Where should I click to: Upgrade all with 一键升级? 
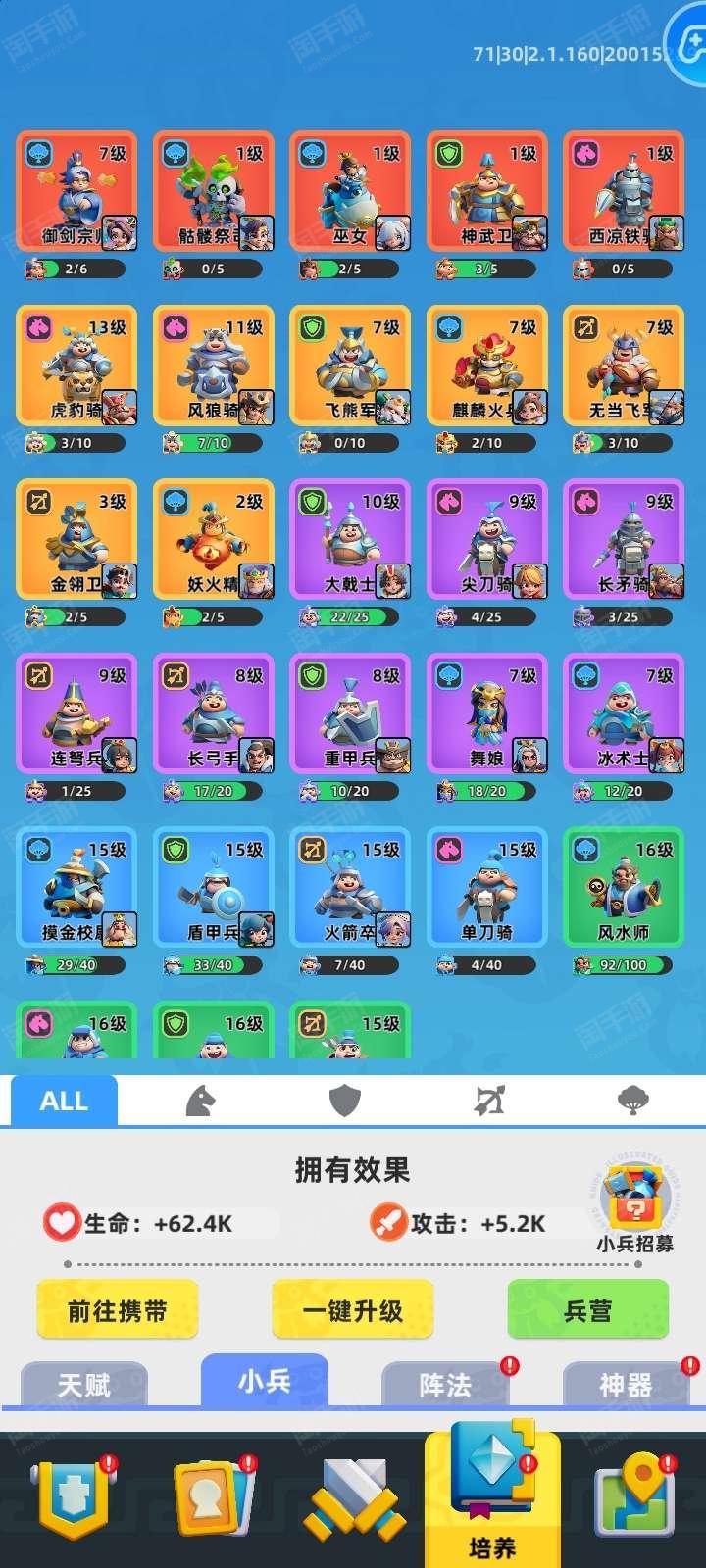353,1310
